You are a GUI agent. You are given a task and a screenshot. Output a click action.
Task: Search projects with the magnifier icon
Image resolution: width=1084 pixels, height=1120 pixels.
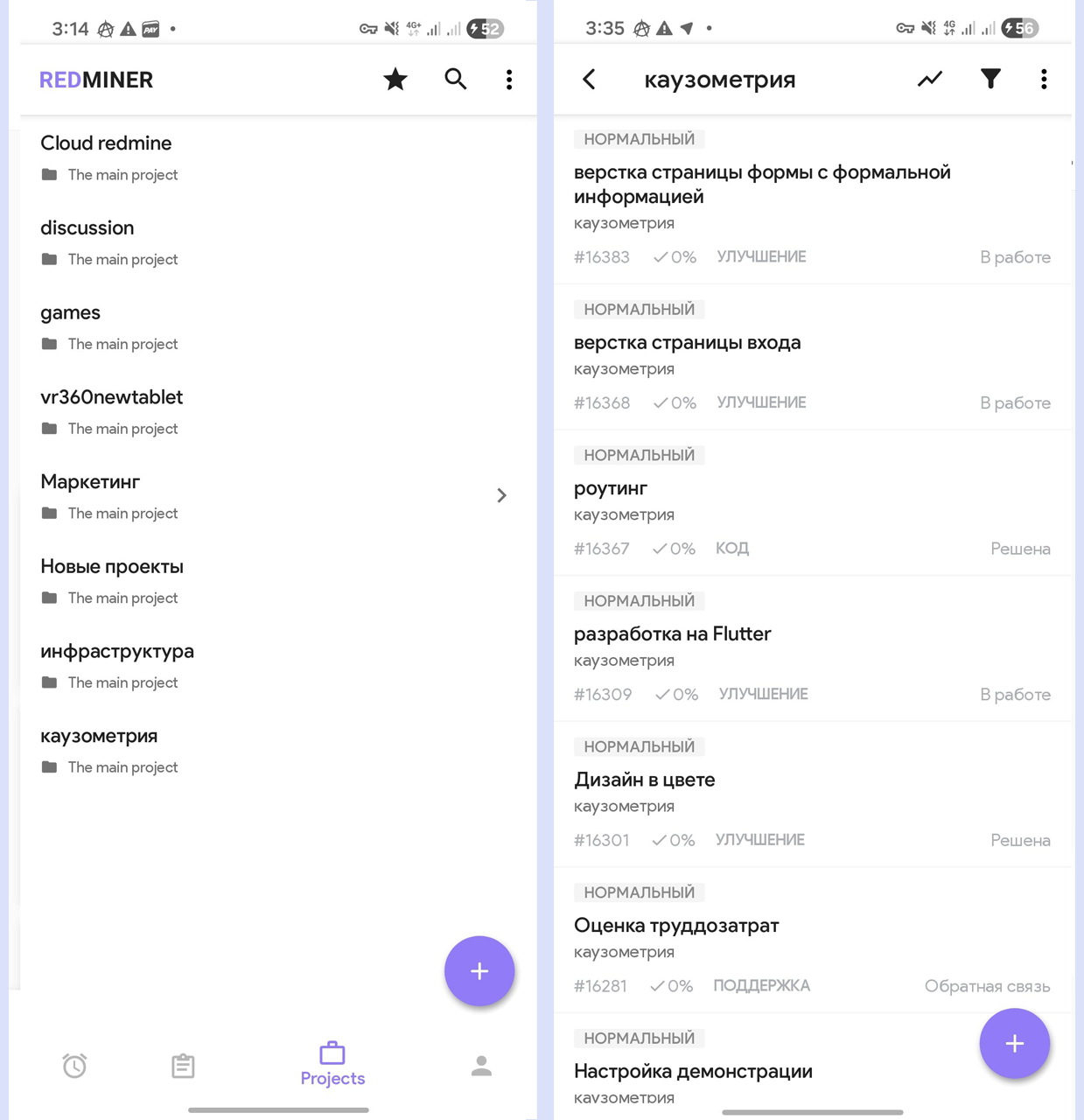455,80
